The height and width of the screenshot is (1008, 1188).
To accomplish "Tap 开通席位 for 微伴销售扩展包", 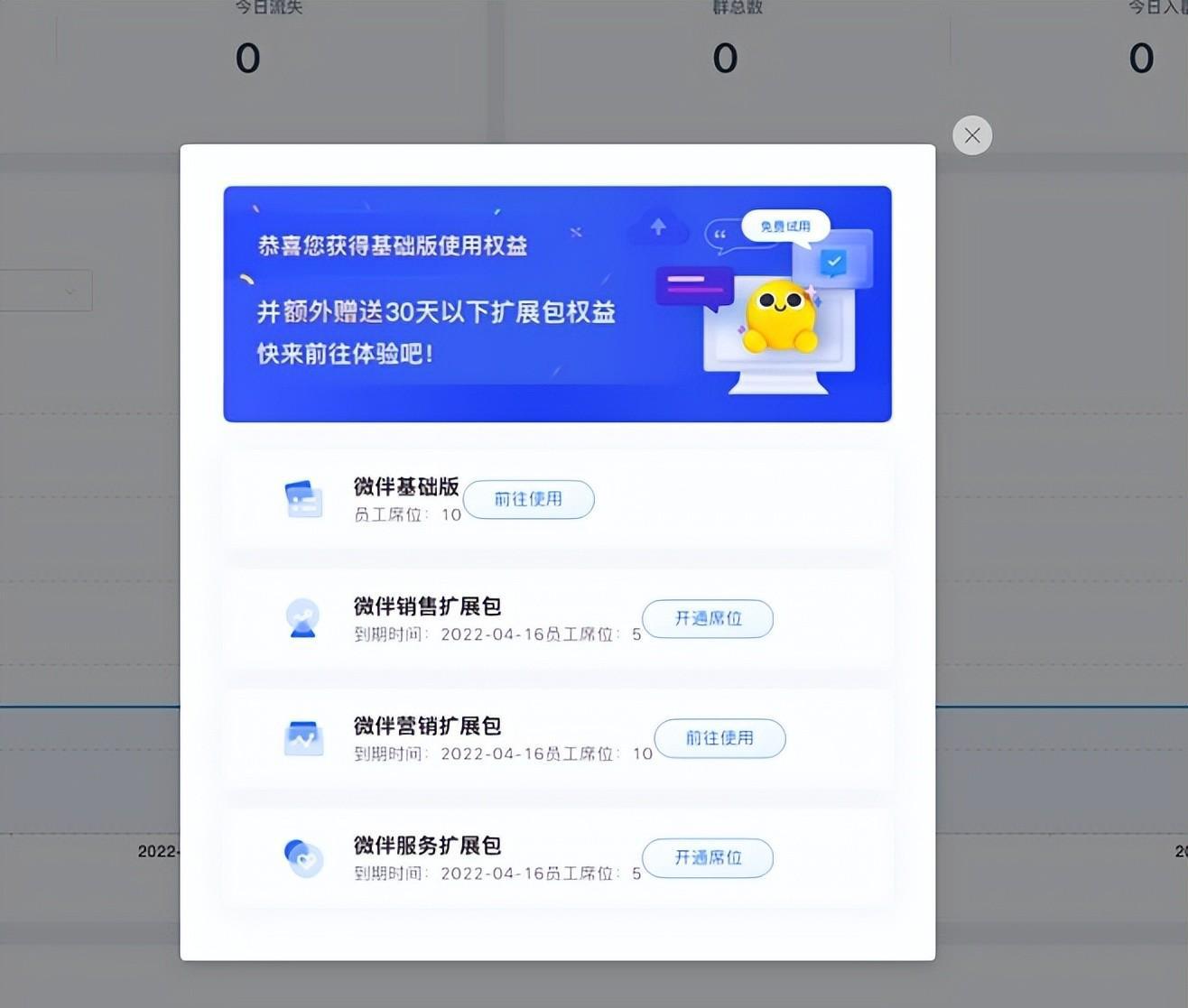I will [x=708, y=618].
